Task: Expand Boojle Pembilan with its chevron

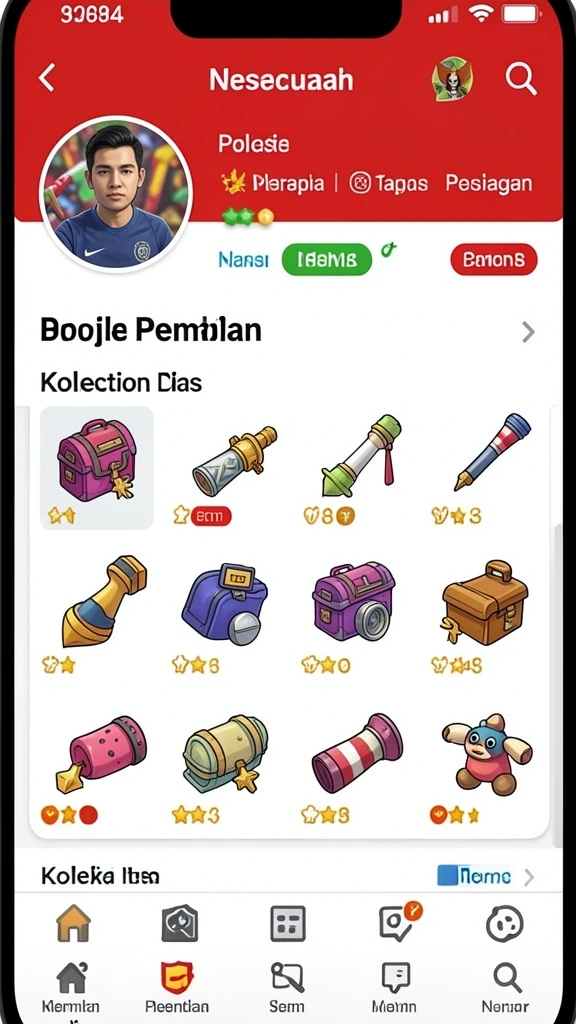Action: 529,332
